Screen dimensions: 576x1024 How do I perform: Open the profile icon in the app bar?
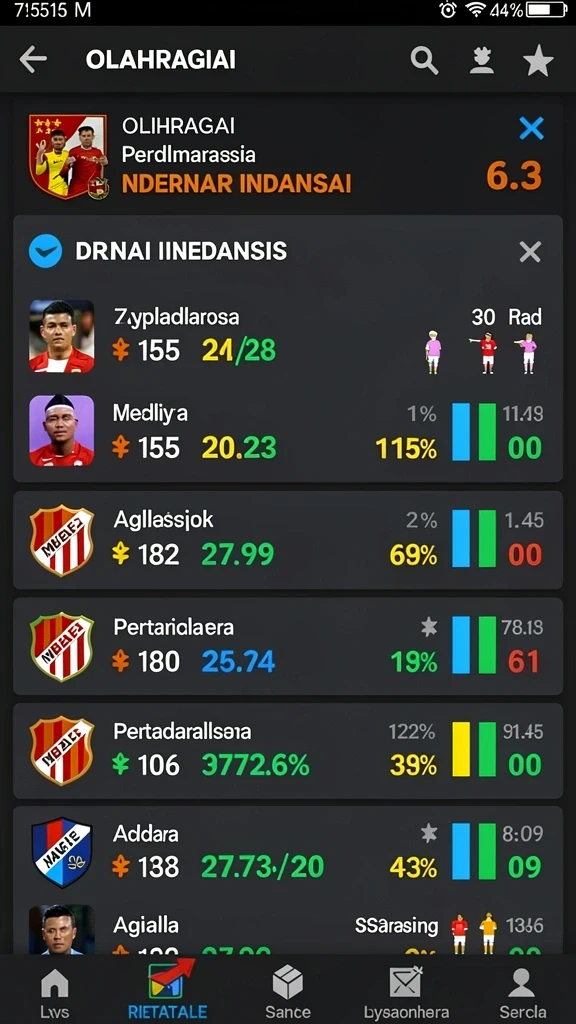tap(482, 61)
